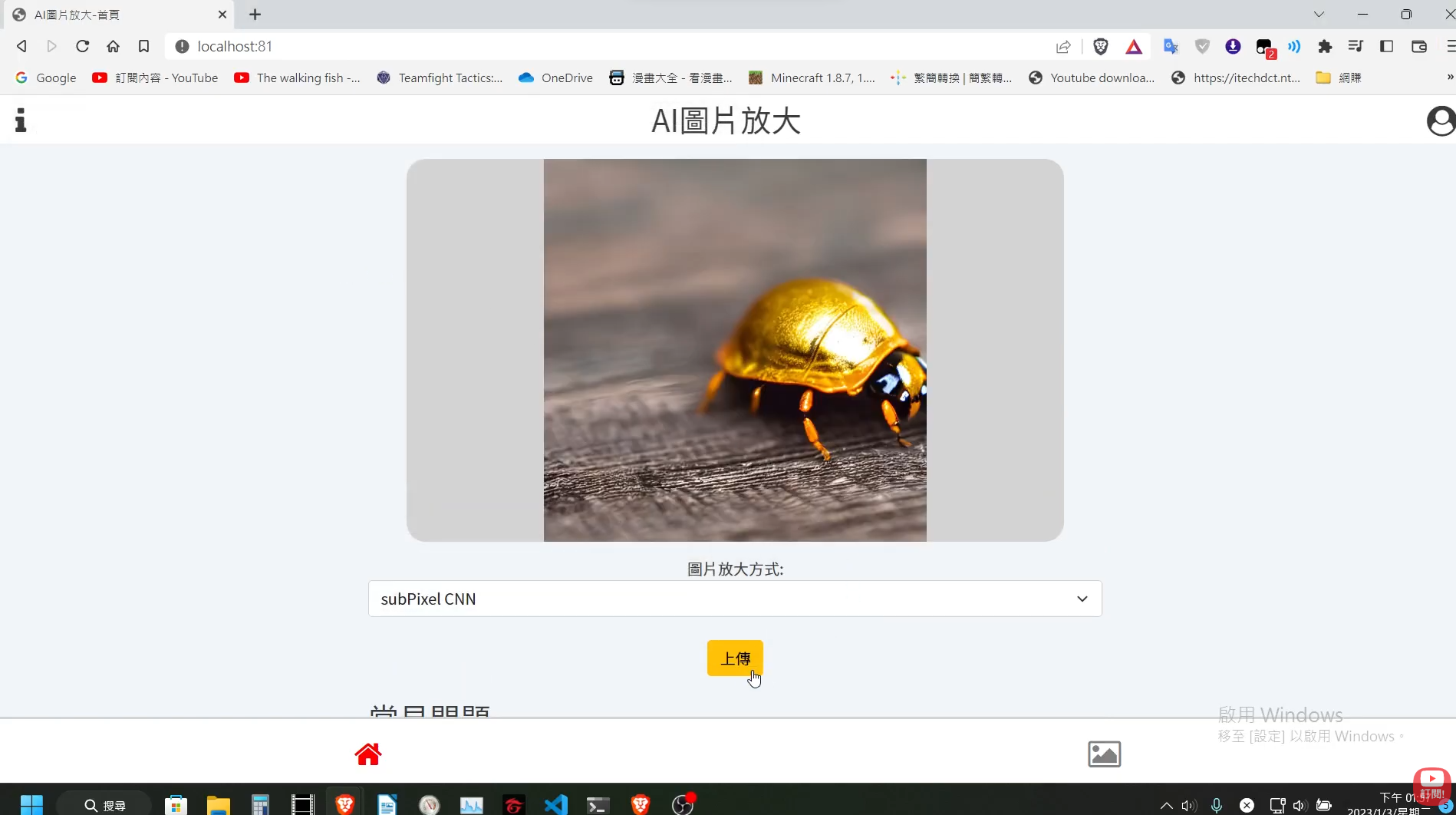Bookmark this page
Viewport: 1456px width, 815px height.
pyautogui.click(x=143, y=47)
